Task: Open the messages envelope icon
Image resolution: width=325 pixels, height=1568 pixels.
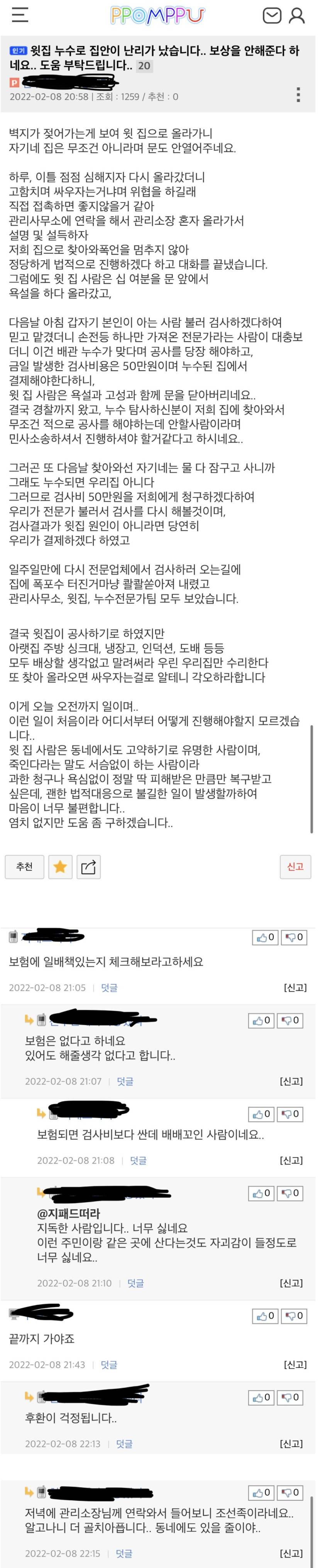Action: coord(272,16)
